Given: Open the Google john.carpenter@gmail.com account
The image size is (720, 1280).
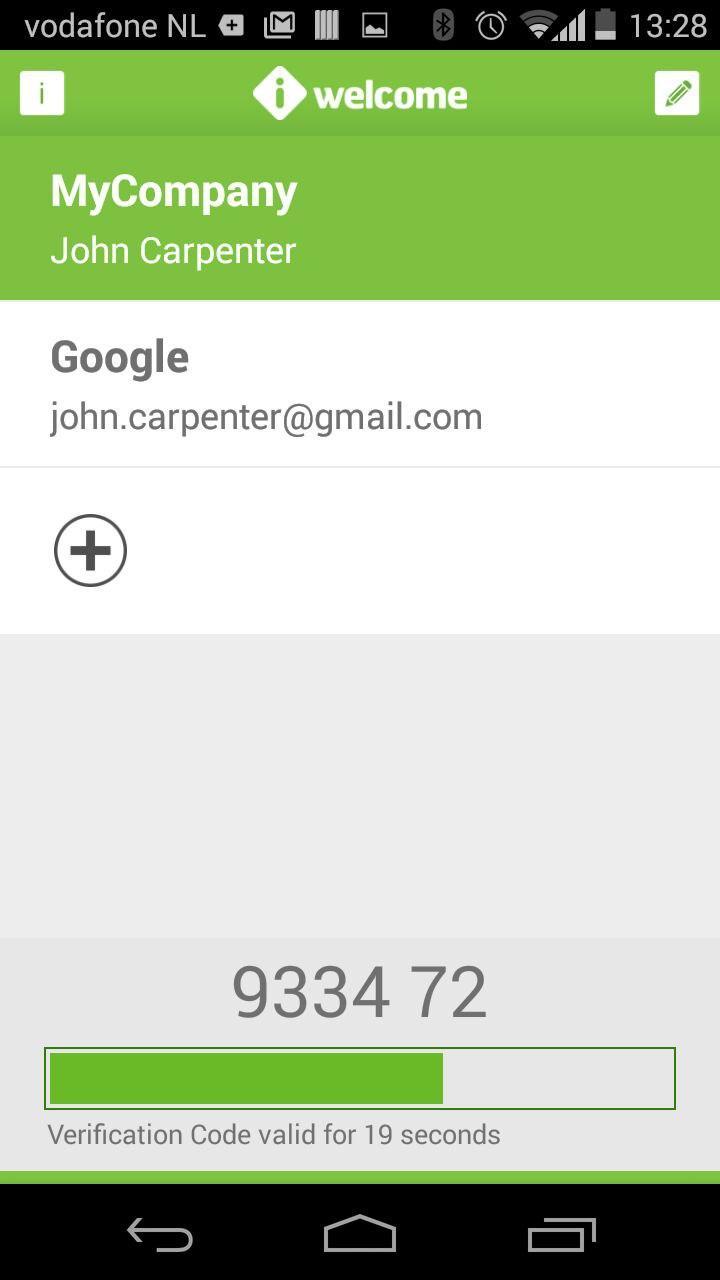Looking at the screenshot, I should [360, 385].
